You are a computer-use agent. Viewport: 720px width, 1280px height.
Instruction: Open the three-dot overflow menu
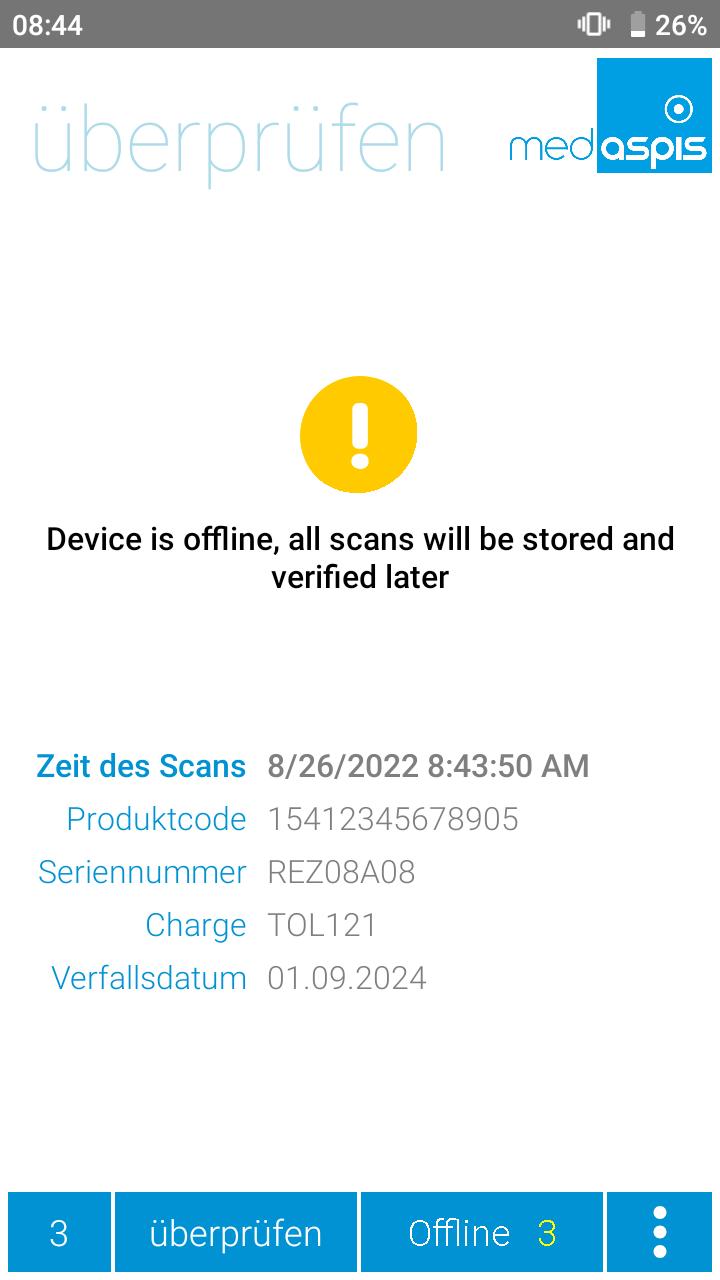point(659,1232)
